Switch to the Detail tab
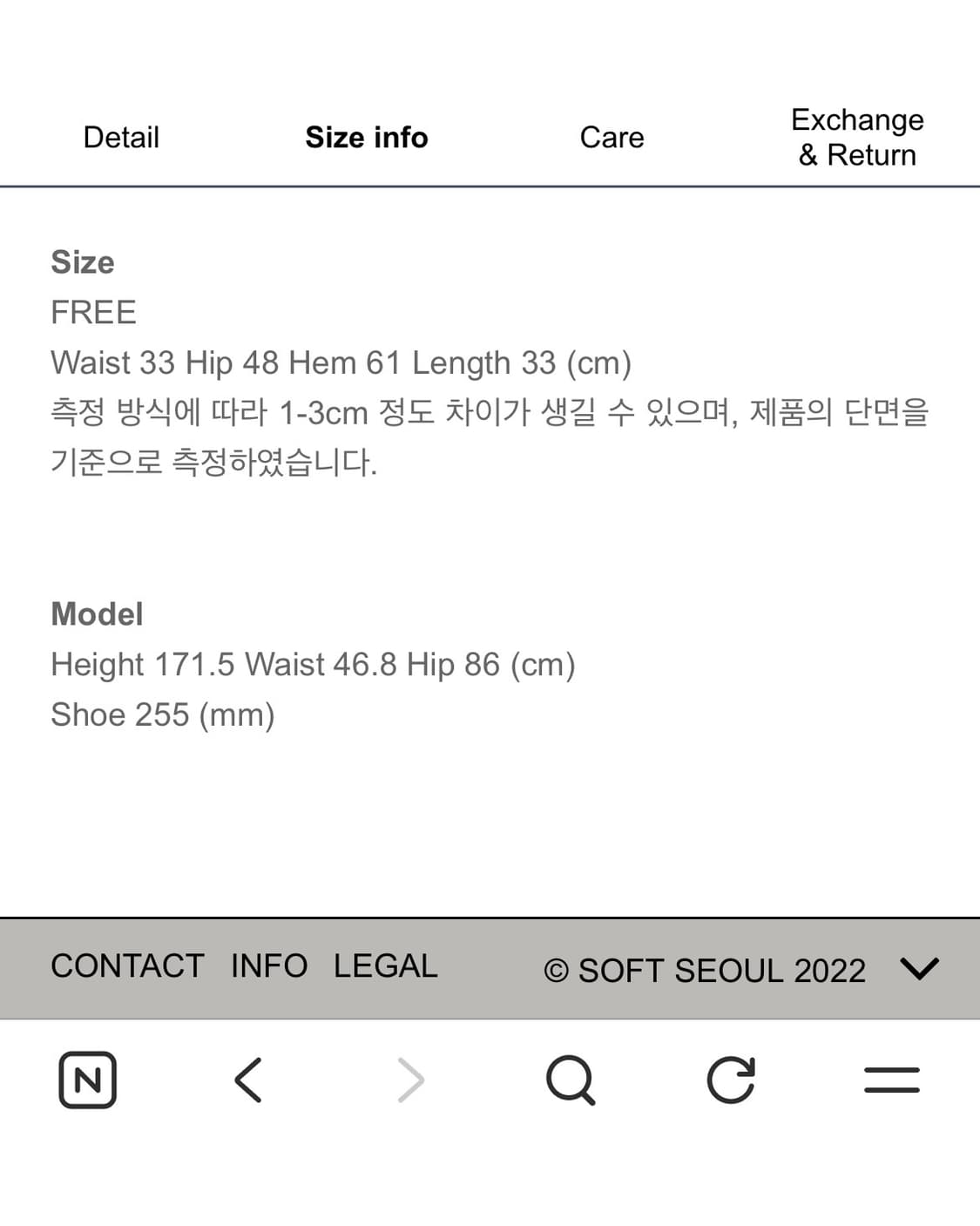 click(120, 137)
